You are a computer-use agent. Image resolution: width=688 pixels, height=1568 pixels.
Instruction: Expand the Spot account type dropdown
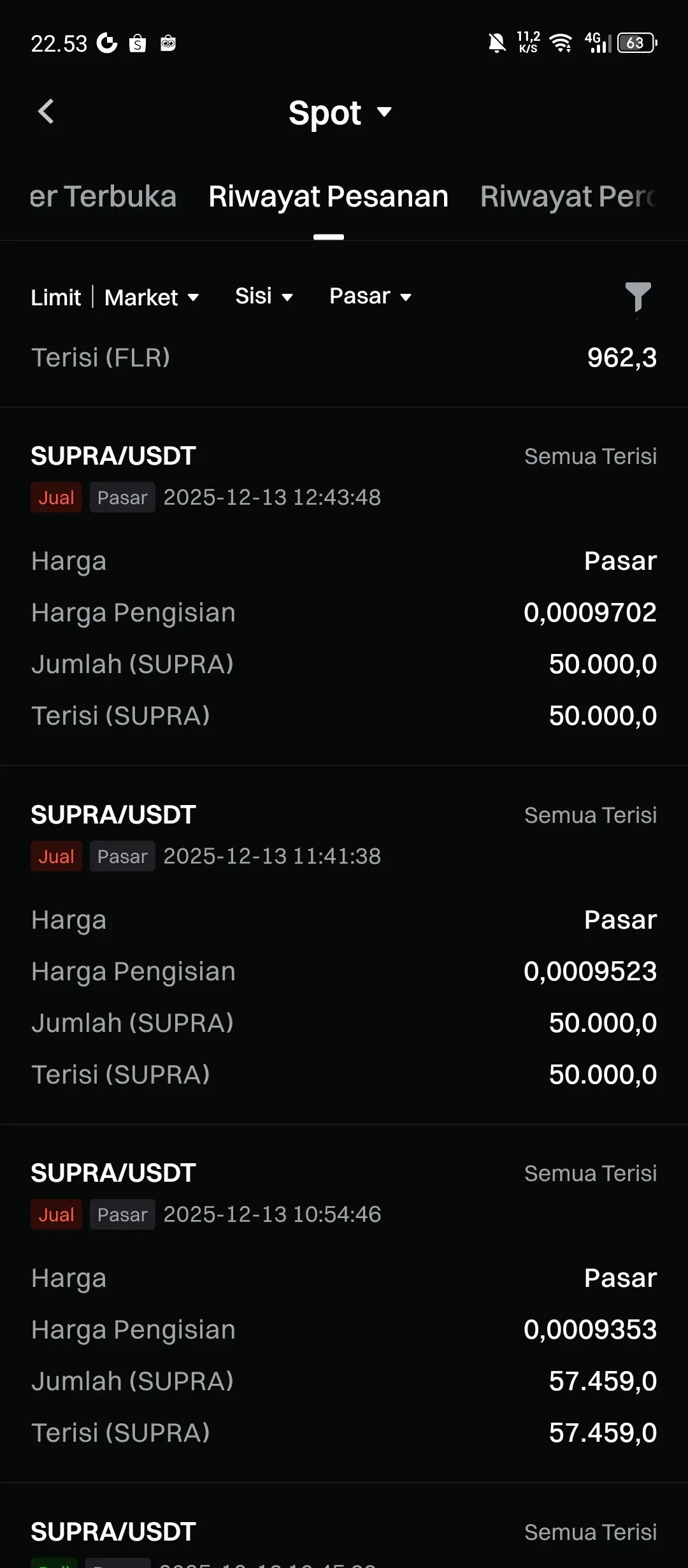pos(340,113)
